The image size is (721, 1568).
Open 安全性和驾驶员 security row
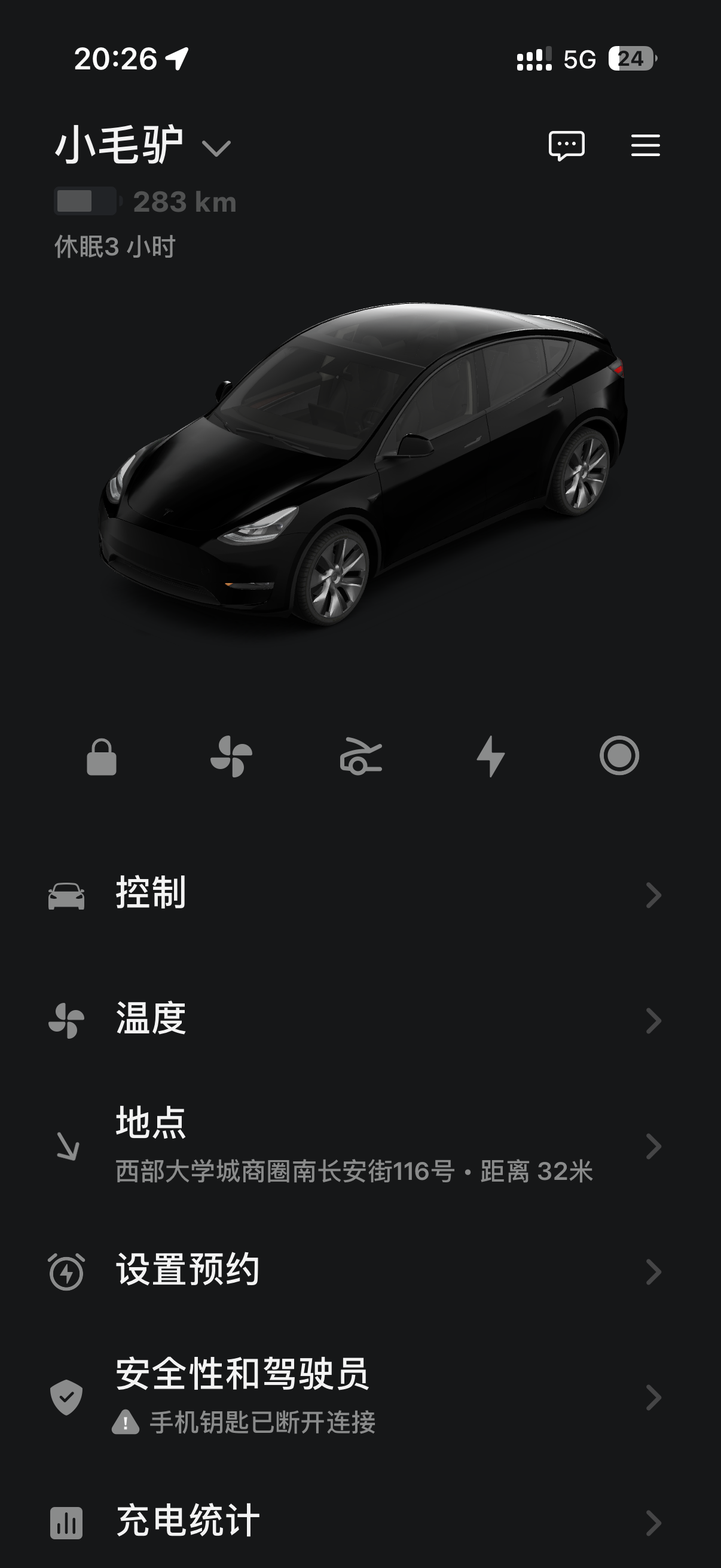tap(360, 1397)
